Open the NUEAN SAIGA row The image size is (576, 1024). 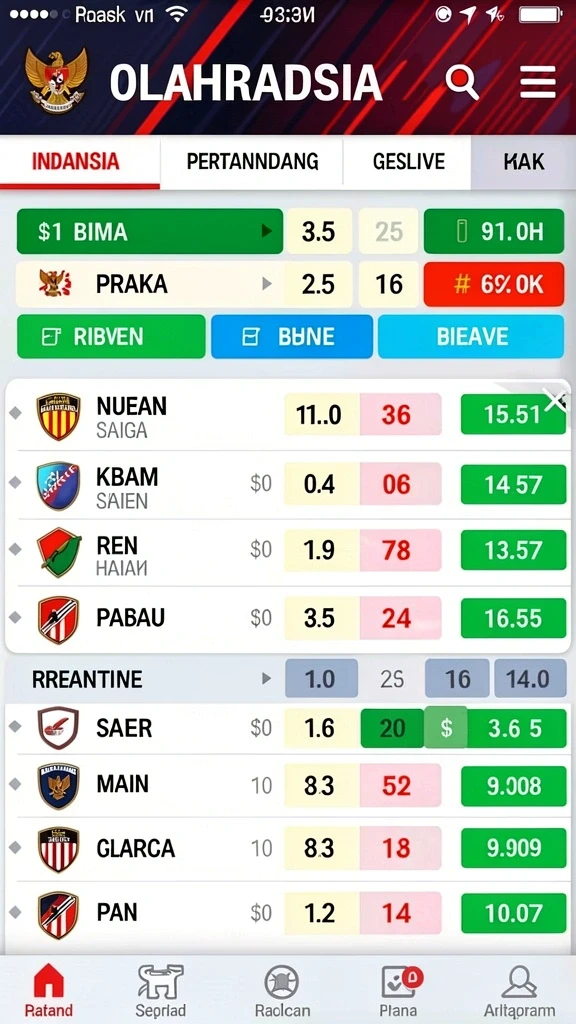click(287, 416)
